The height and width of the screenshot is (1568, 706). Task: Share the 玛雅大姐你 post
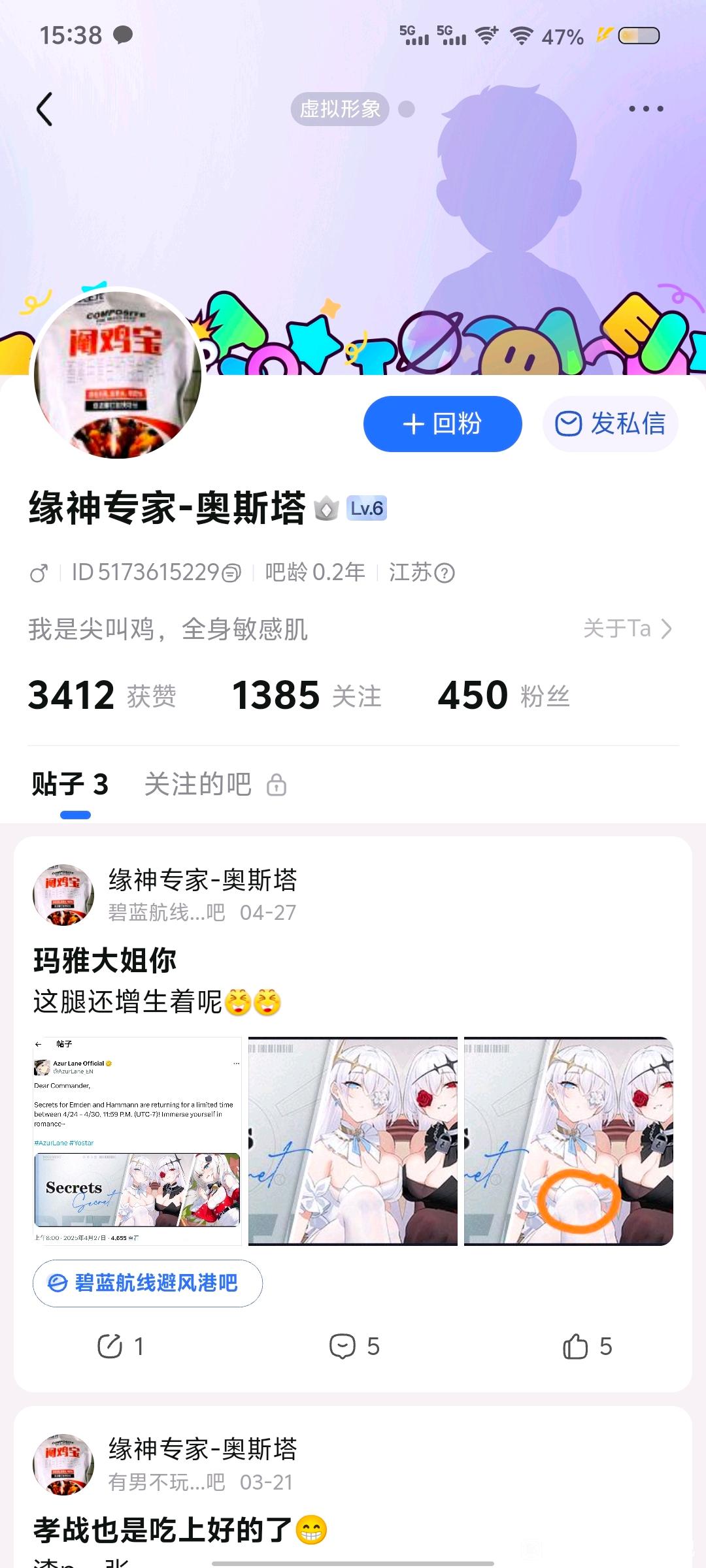tap(120, 1347)
